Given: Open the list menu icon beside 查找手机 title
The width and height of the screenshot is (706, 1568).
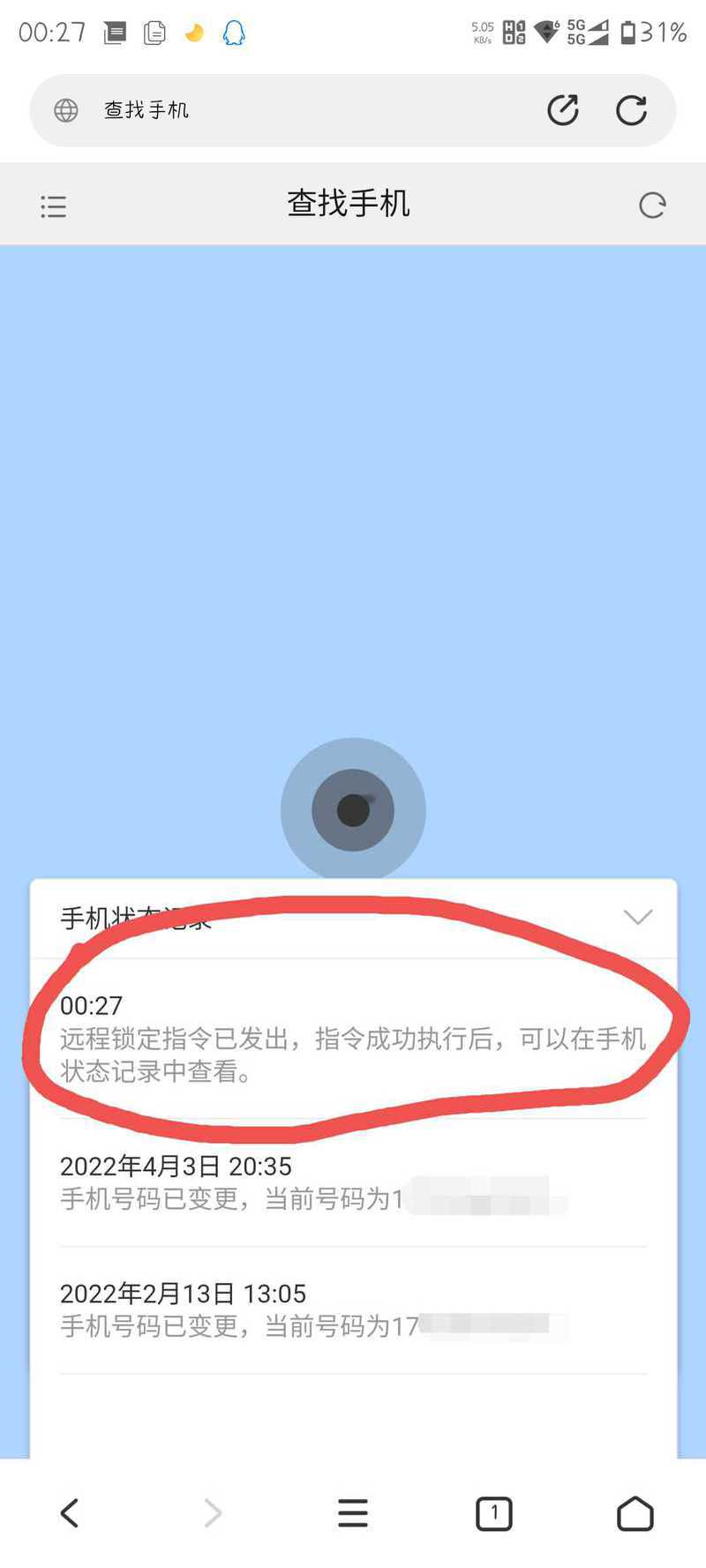Looking at the screenshot, I should point(53,206).
